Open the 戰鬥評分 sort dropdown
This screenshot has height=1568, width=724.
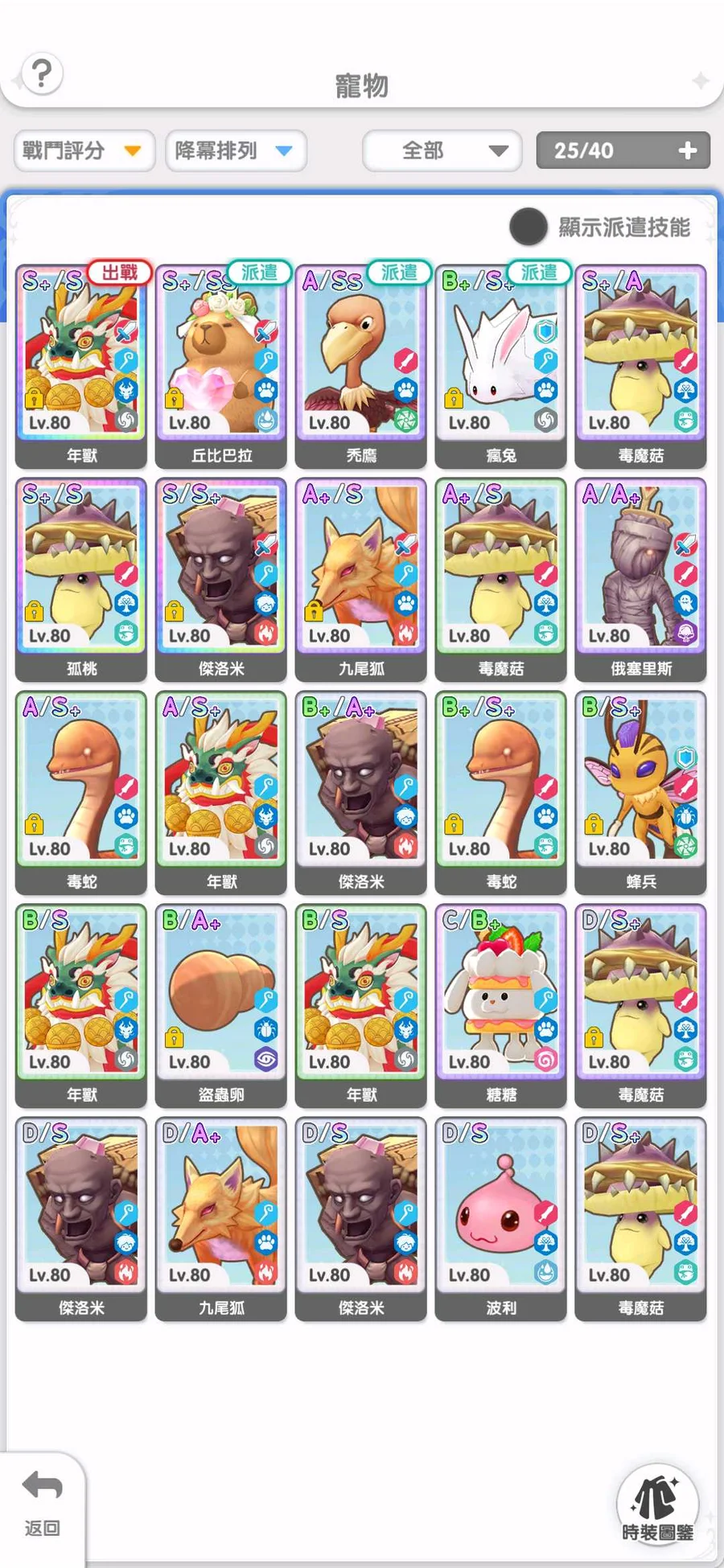click(x=84, y=150)
